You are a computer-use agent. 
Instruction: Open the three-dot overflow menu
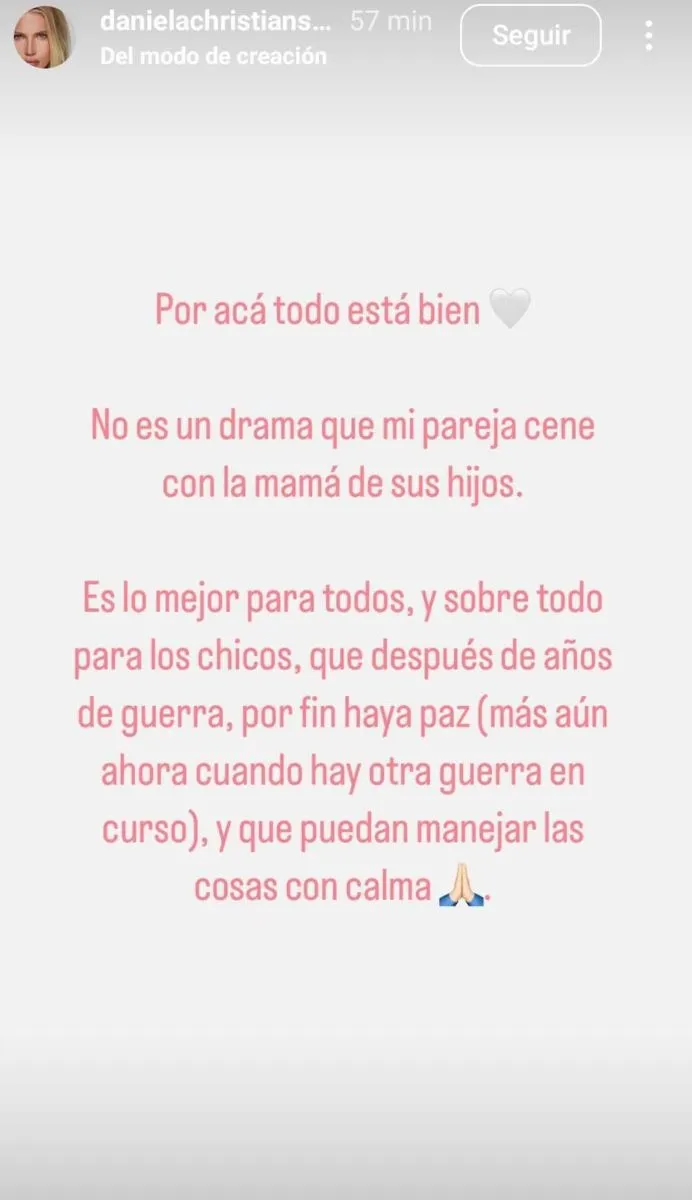tap(649, 37)
